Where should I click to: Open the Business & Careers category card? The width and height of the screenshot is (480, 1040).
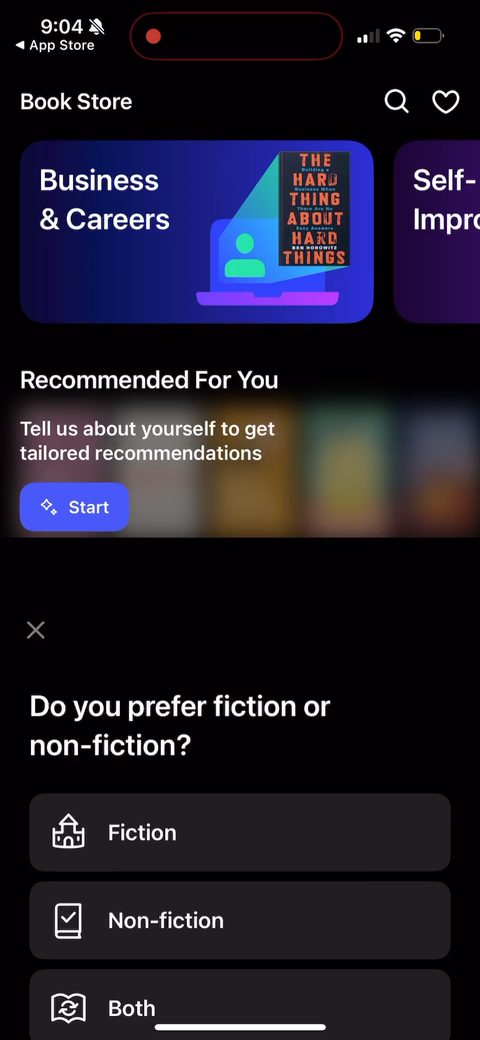click(x=196, y=231)
